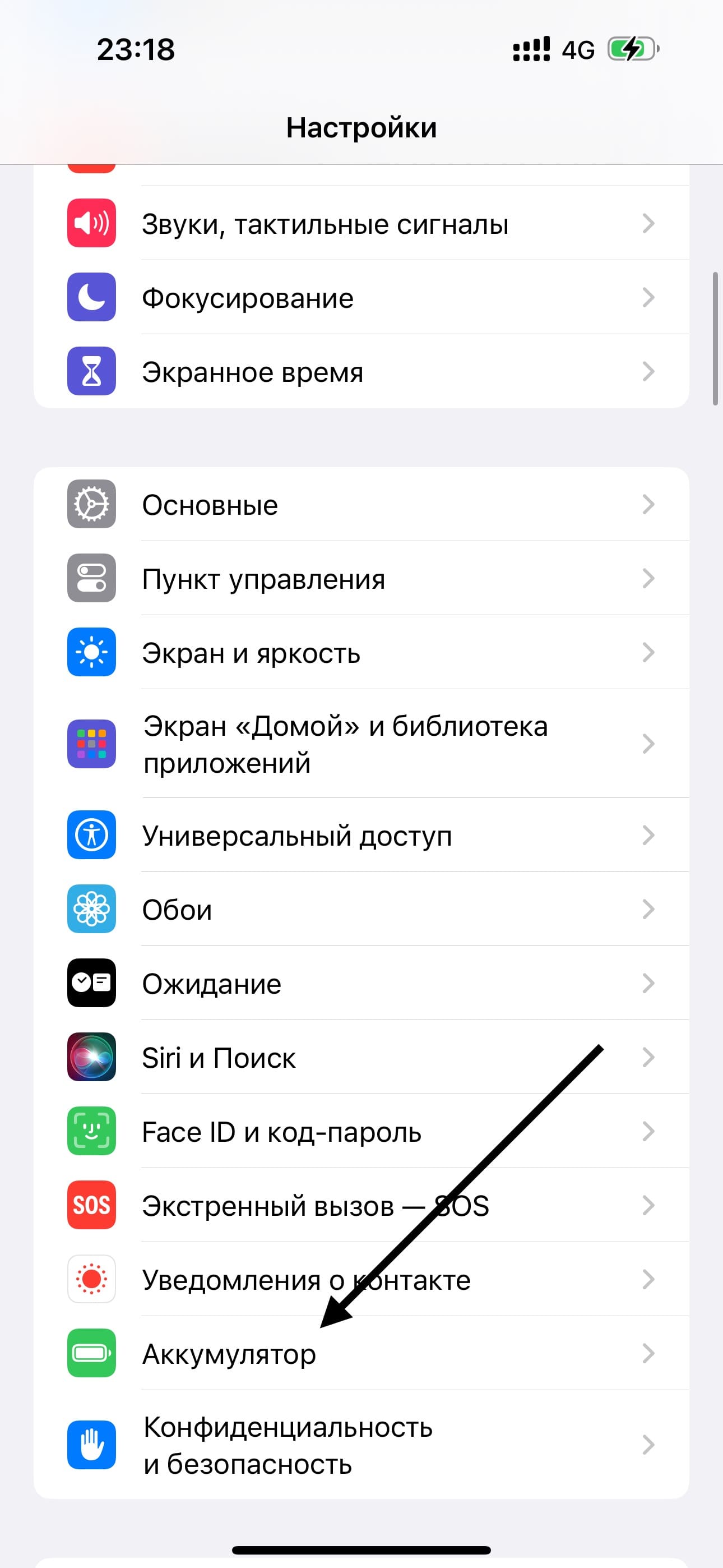Go to Уведомления о контакте
This screenshot has height=1568, width=723.
(361, 1280)
